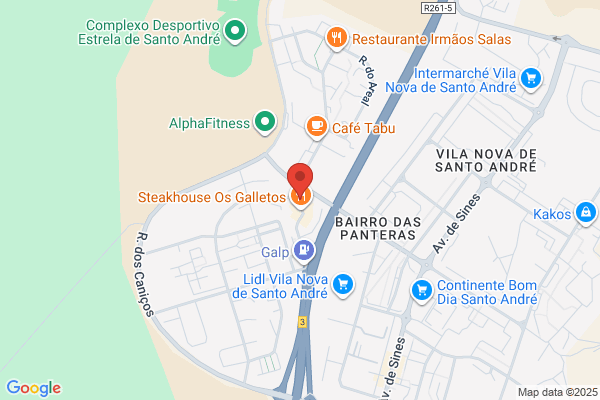The height and width of the screenshot is (400, 600).
Task: Tap the Galp fuel station pin
Action: [x=304, y=251]
